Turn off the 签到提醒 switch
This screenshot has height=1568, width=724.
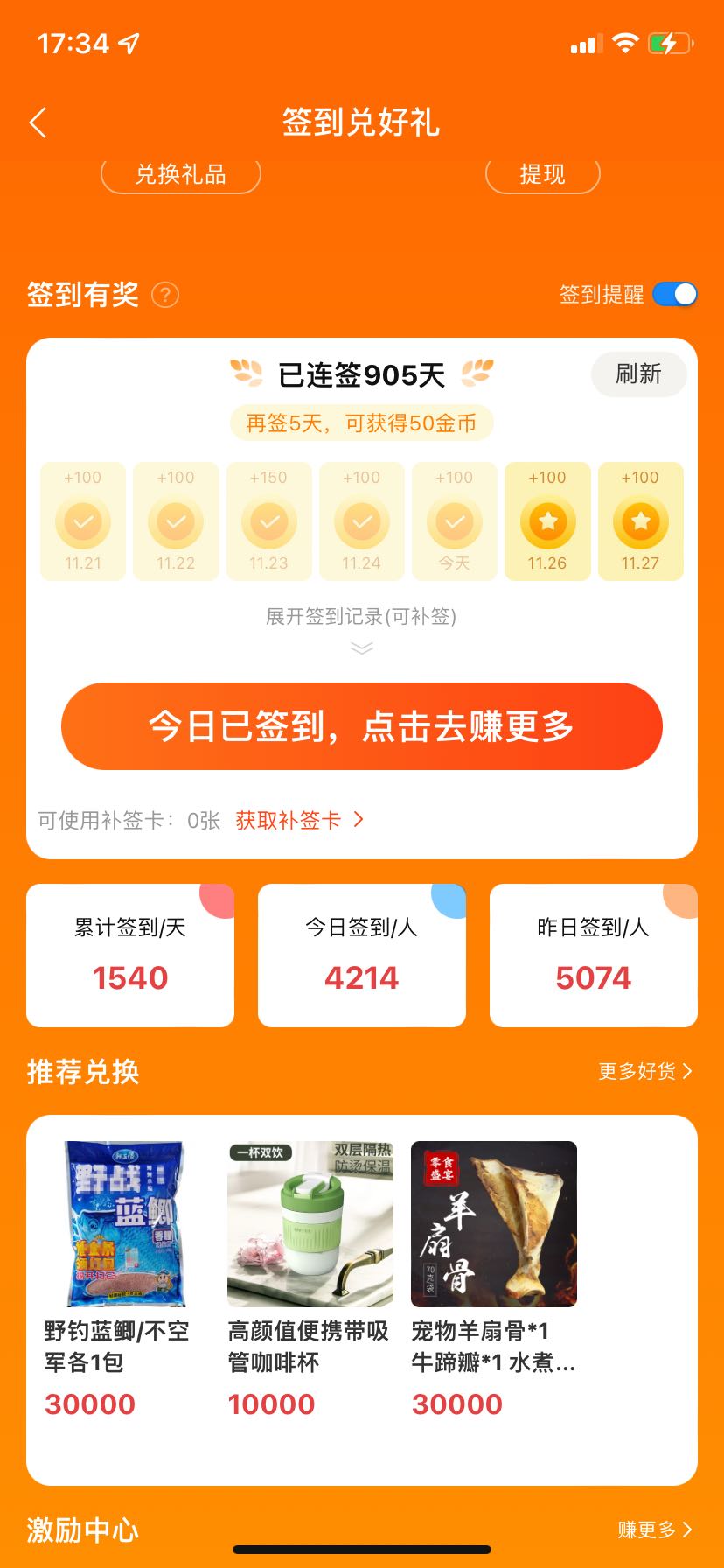675,295
